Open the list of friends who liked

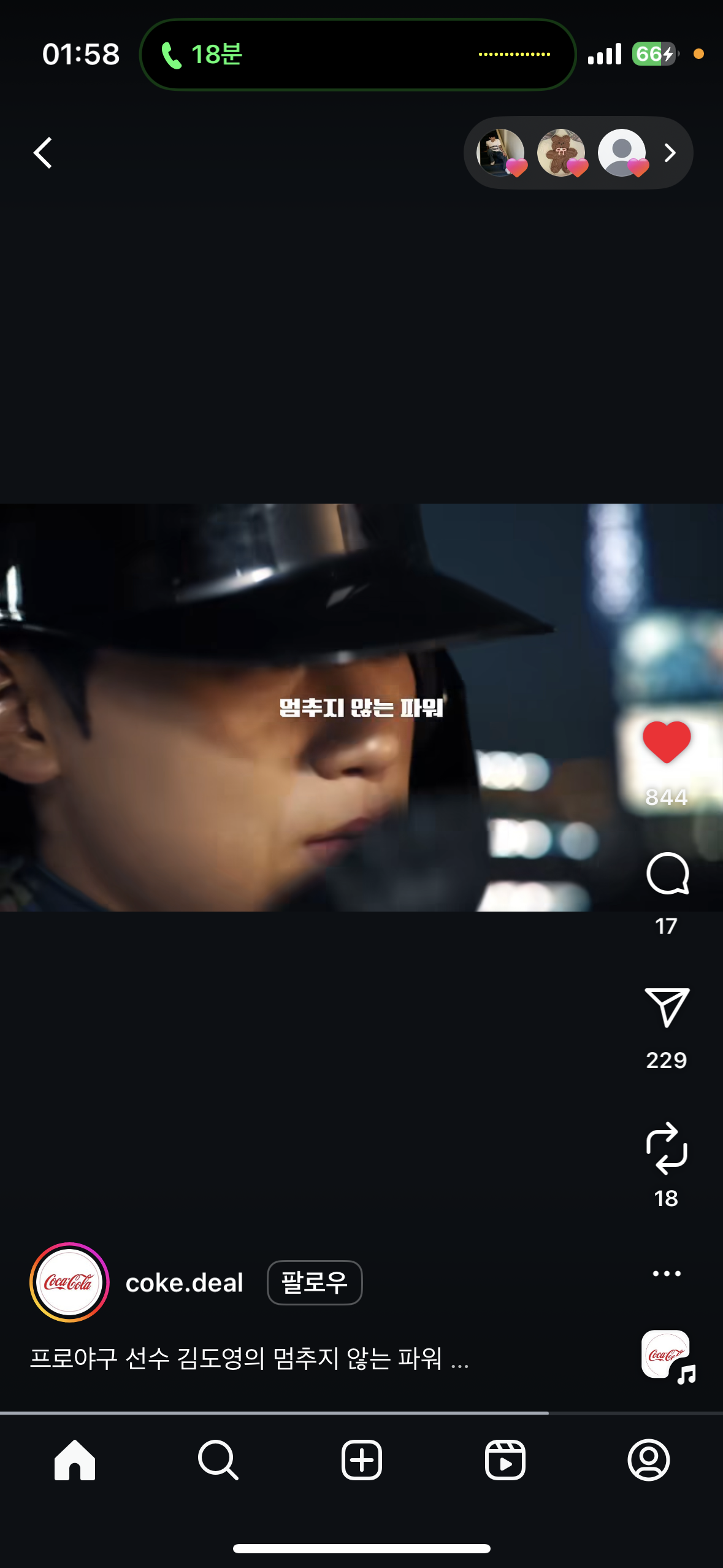578,153
